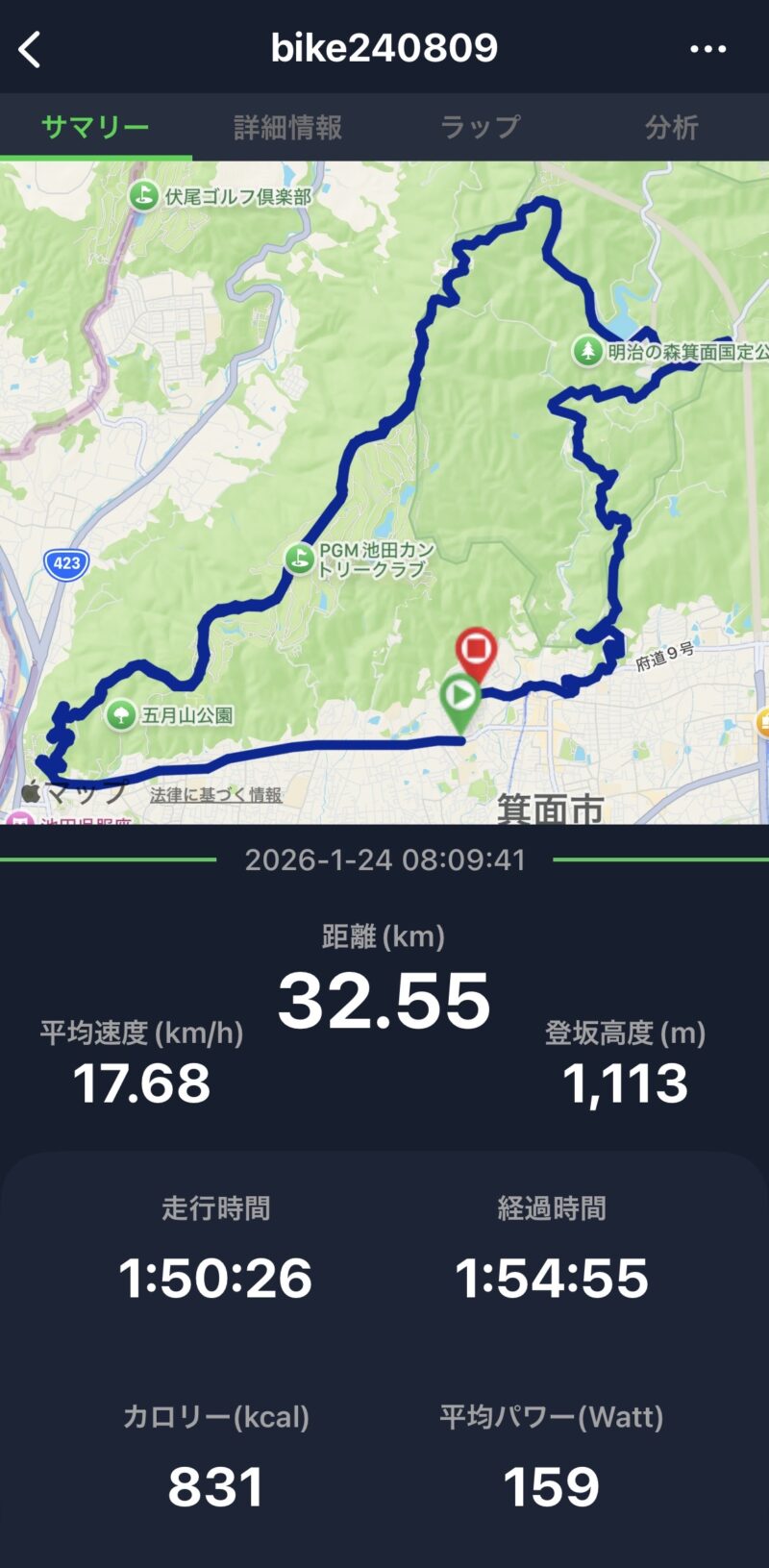Screen dimensions: 769x1568
Task: Open the ラップ tab
Action: (x=480, y=127)
